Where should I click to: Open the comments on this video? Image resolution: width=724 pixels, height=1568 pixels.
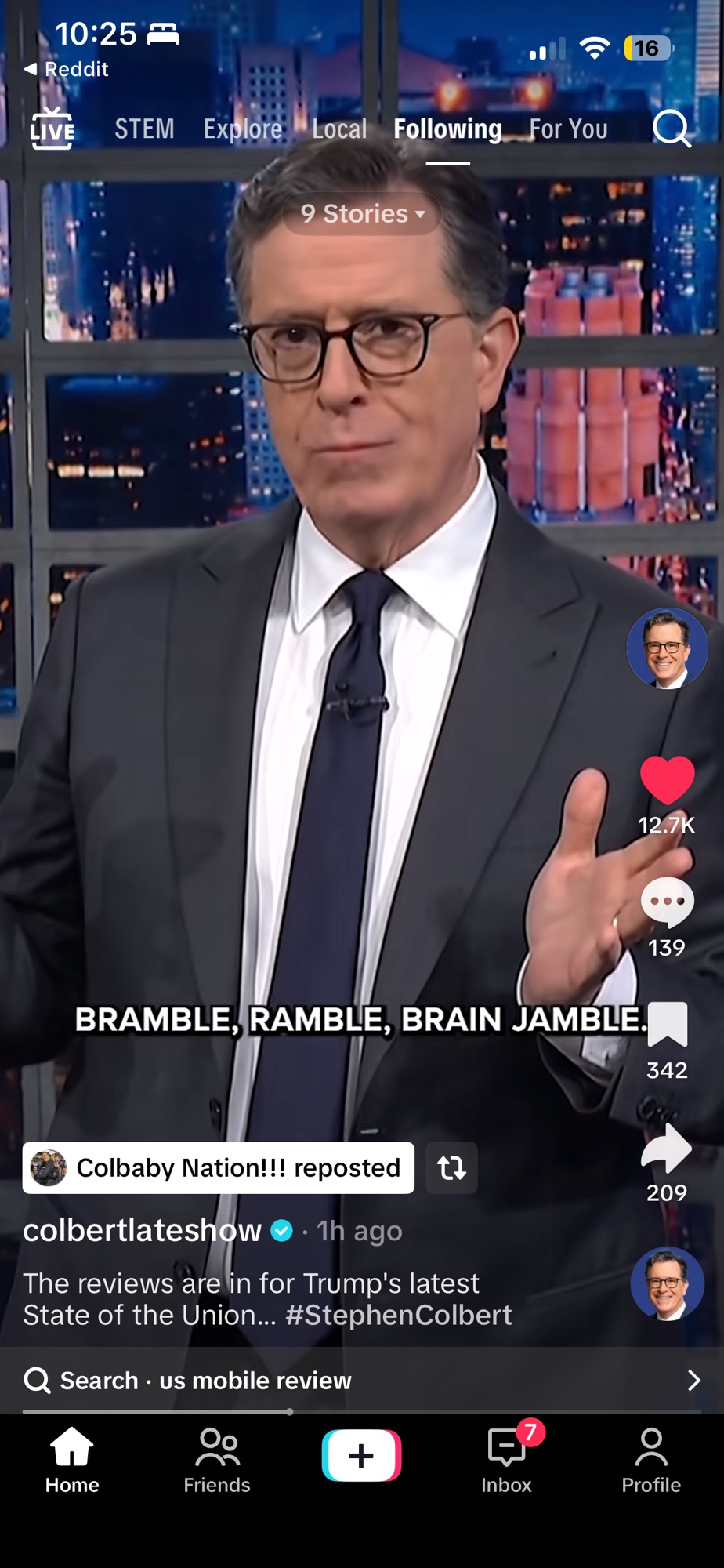[x=667, y=902]
